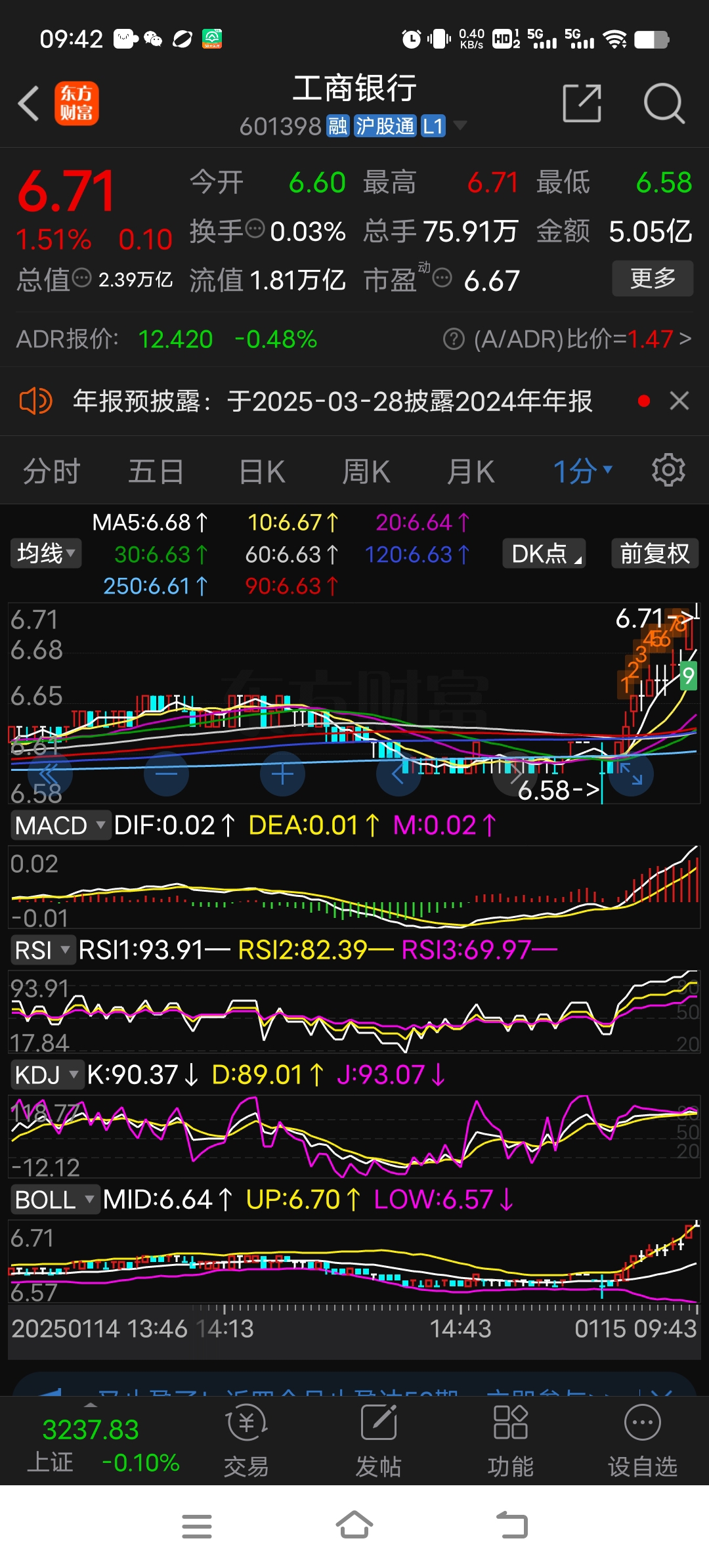Tap the search icon in the top bar
Screen dimensions: 709x1568
click(664, 104)
